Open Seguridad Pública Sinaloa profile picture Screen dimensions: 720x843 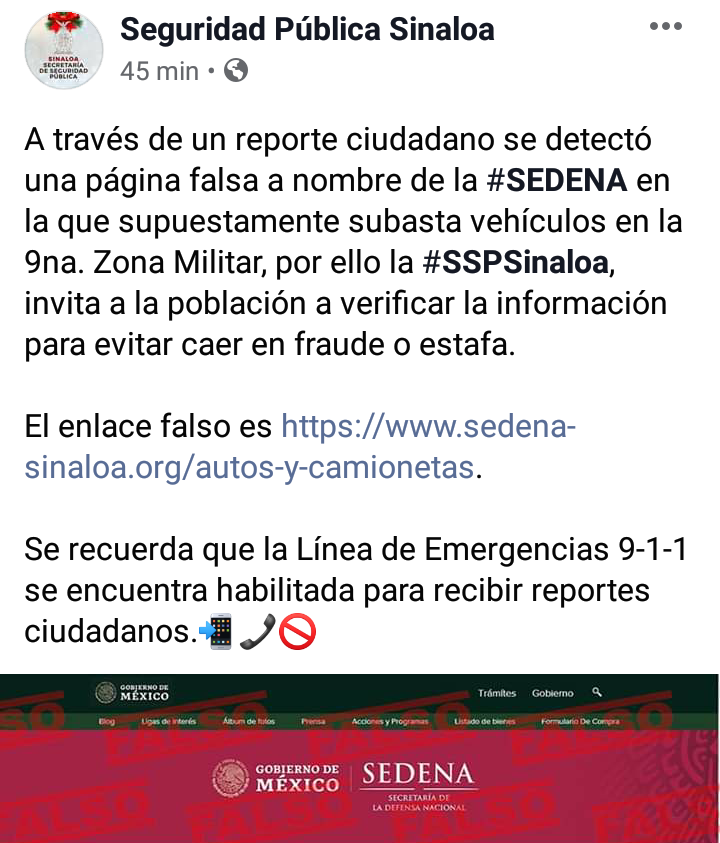point(63,52)
